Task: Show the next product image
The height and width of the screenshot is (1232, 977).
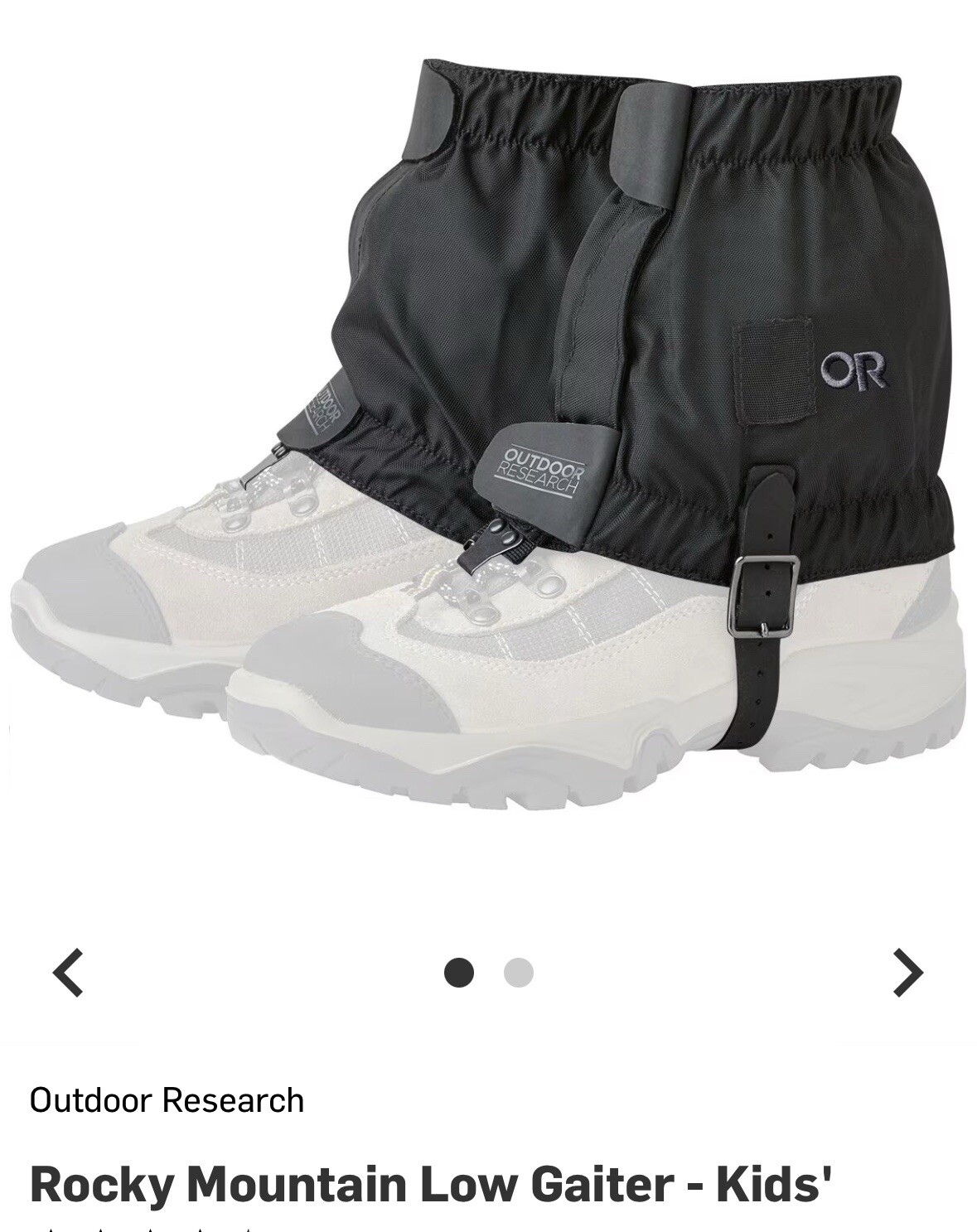Action: point(907,972)
